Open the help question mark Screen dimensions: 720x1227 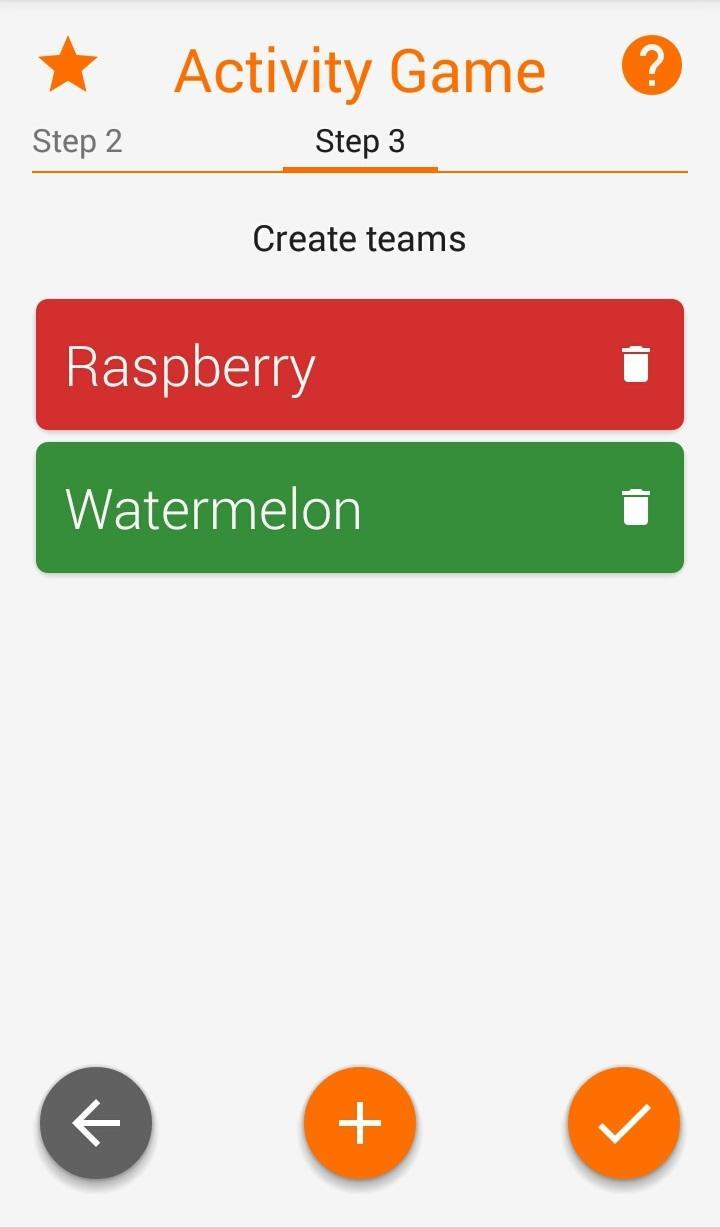point(651,66)
